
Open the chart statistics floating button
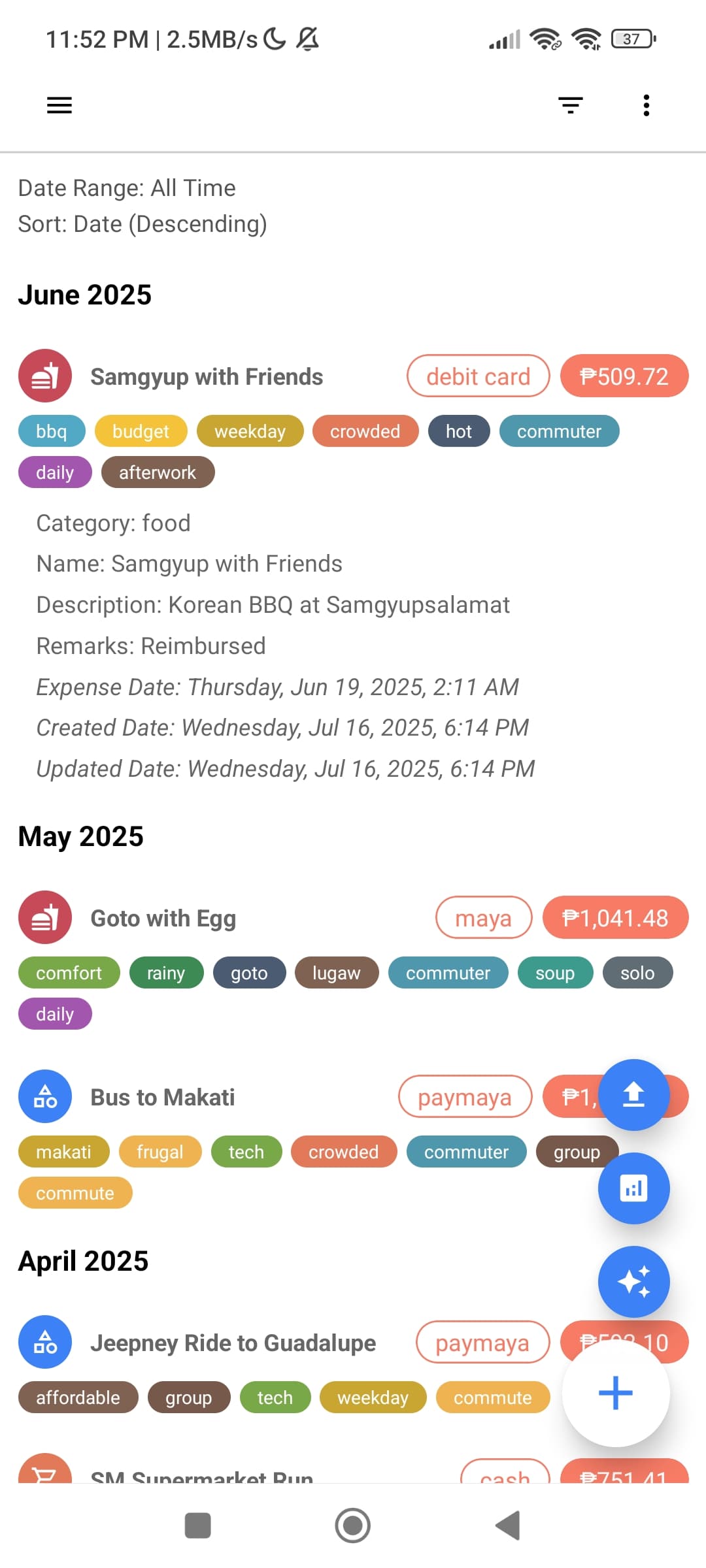[x=633, y=1188]
